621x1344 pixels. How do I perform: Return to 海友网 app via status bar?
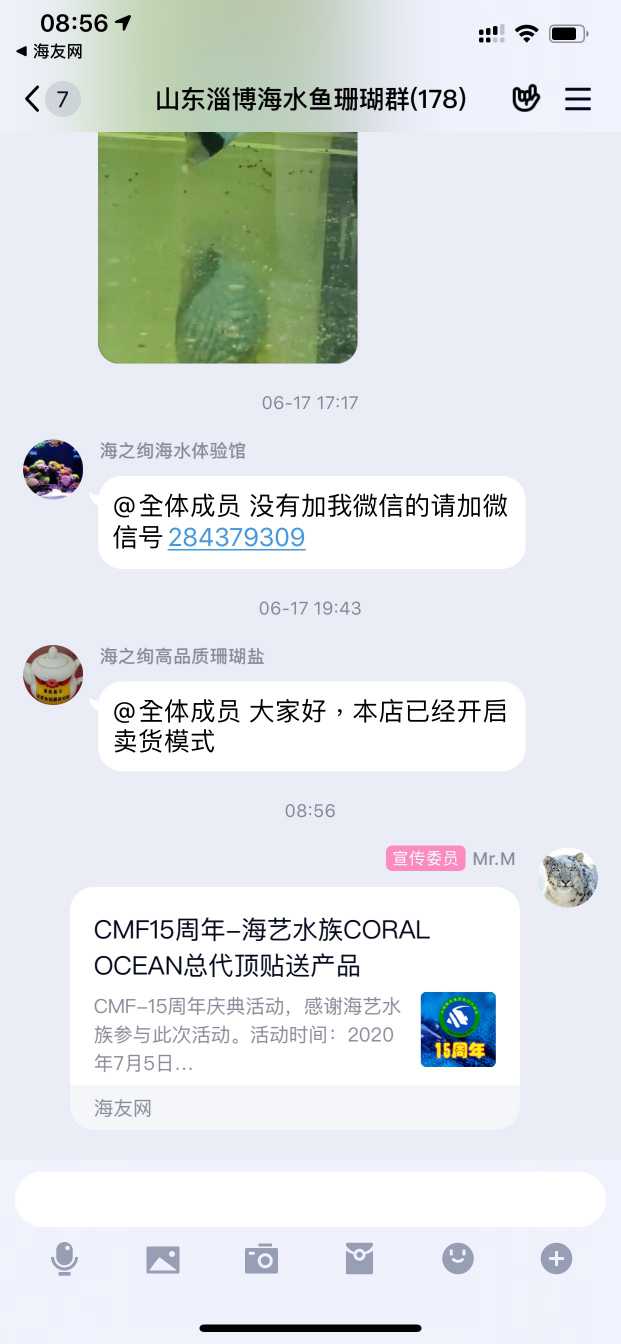click(50, 52)
